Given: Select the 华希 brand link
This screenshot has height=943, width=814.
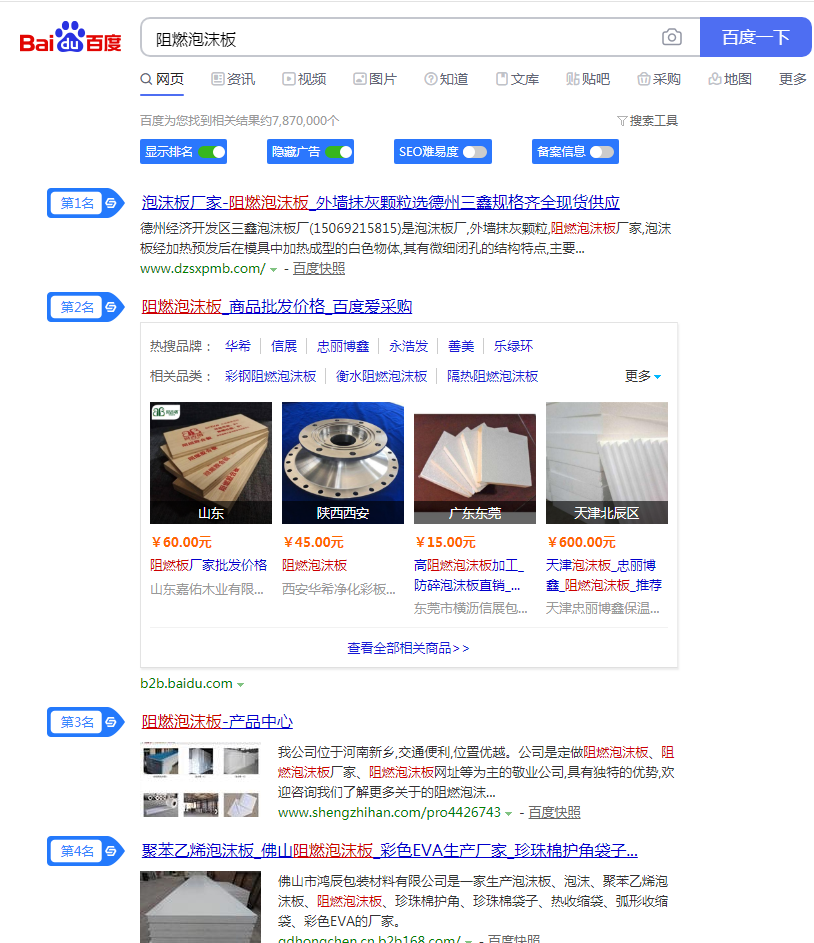Looking at the screenshot, I should click(238, 346).
